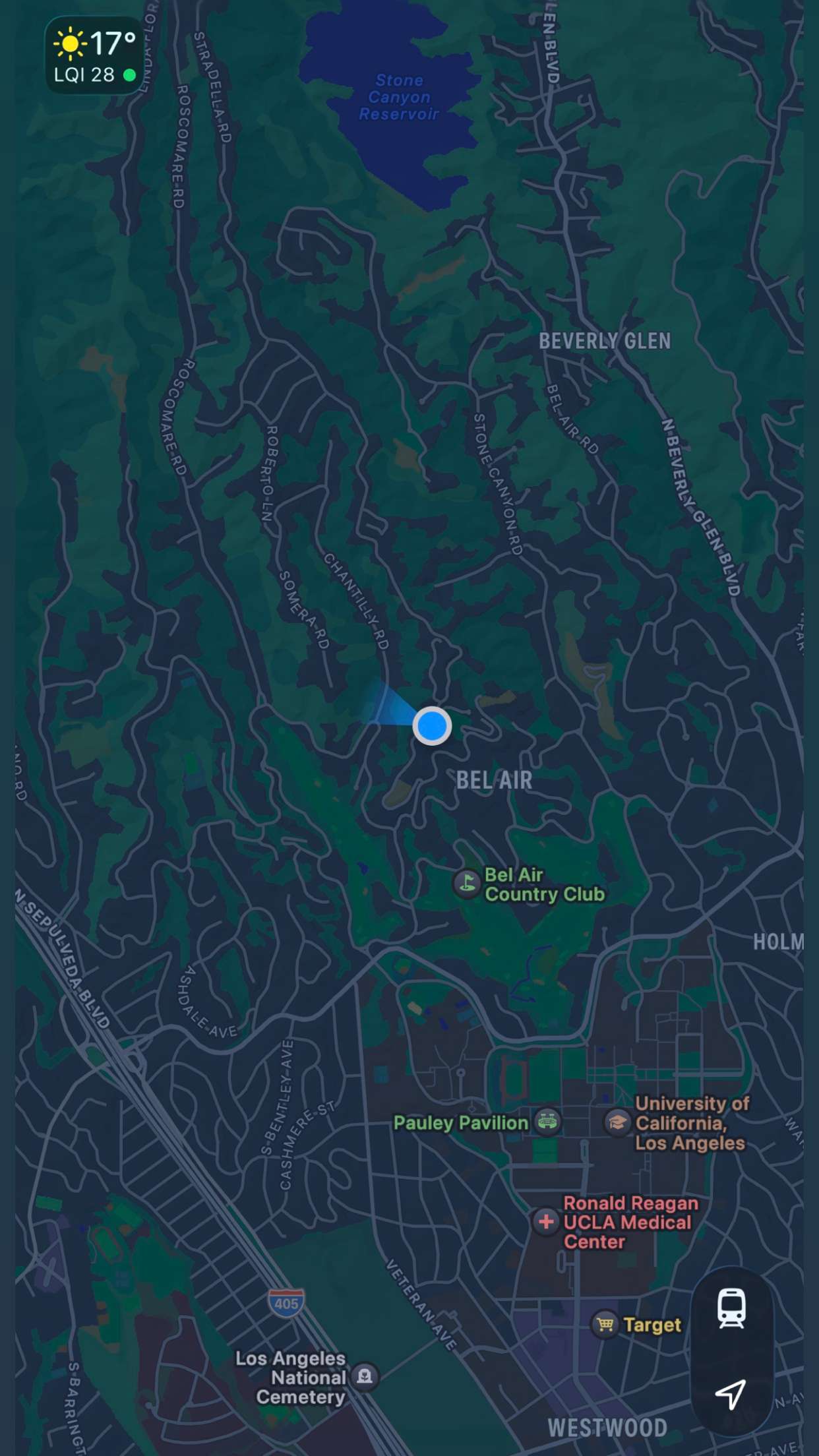Select the Target store marker
The width and height of the screenshot is (819, 1456).
click(605, 1323)
